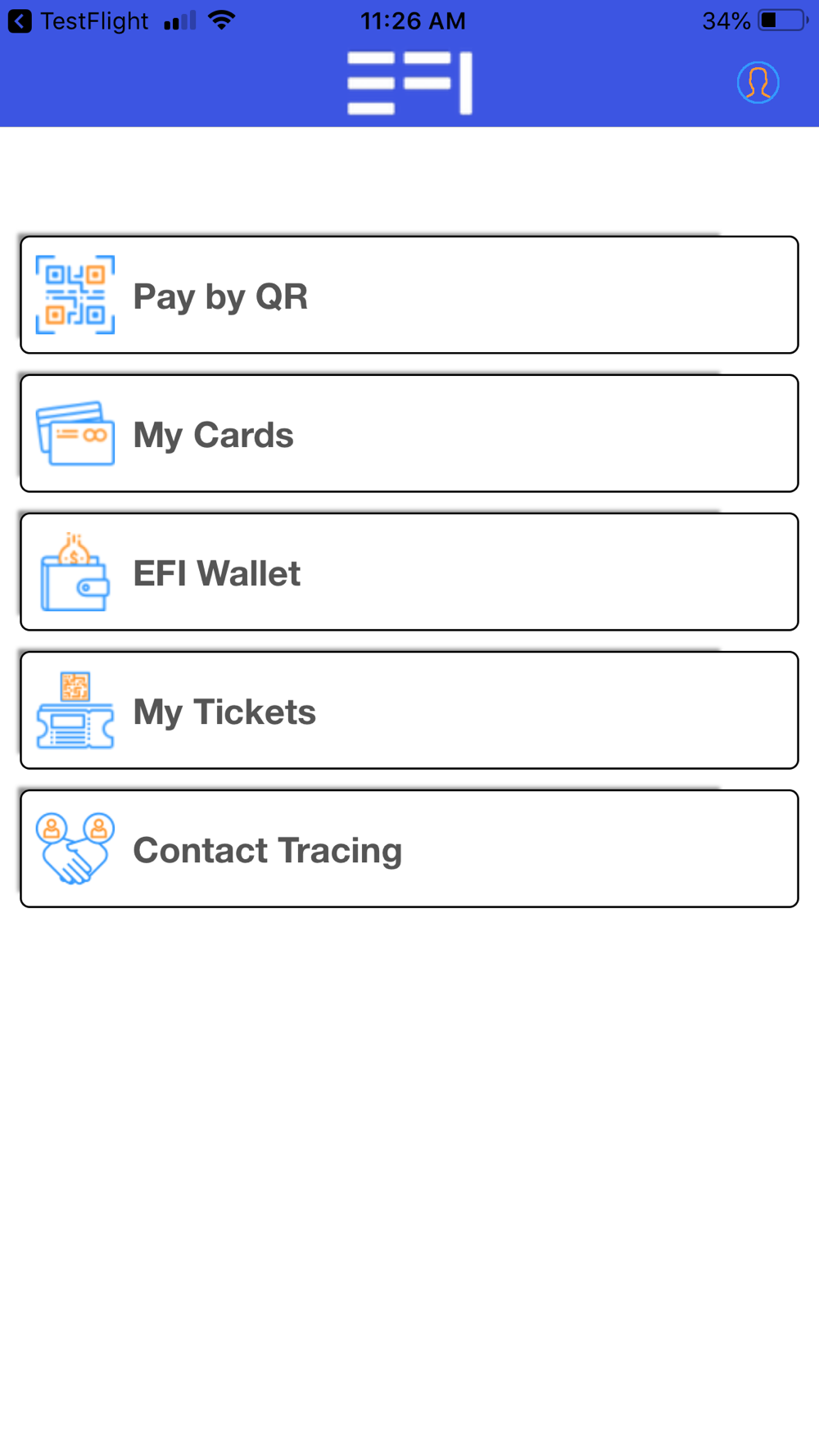The height and width of the screenshot is (1456, 819).
Task: Open the user profile icon
Action: click(x=758, y=83)
